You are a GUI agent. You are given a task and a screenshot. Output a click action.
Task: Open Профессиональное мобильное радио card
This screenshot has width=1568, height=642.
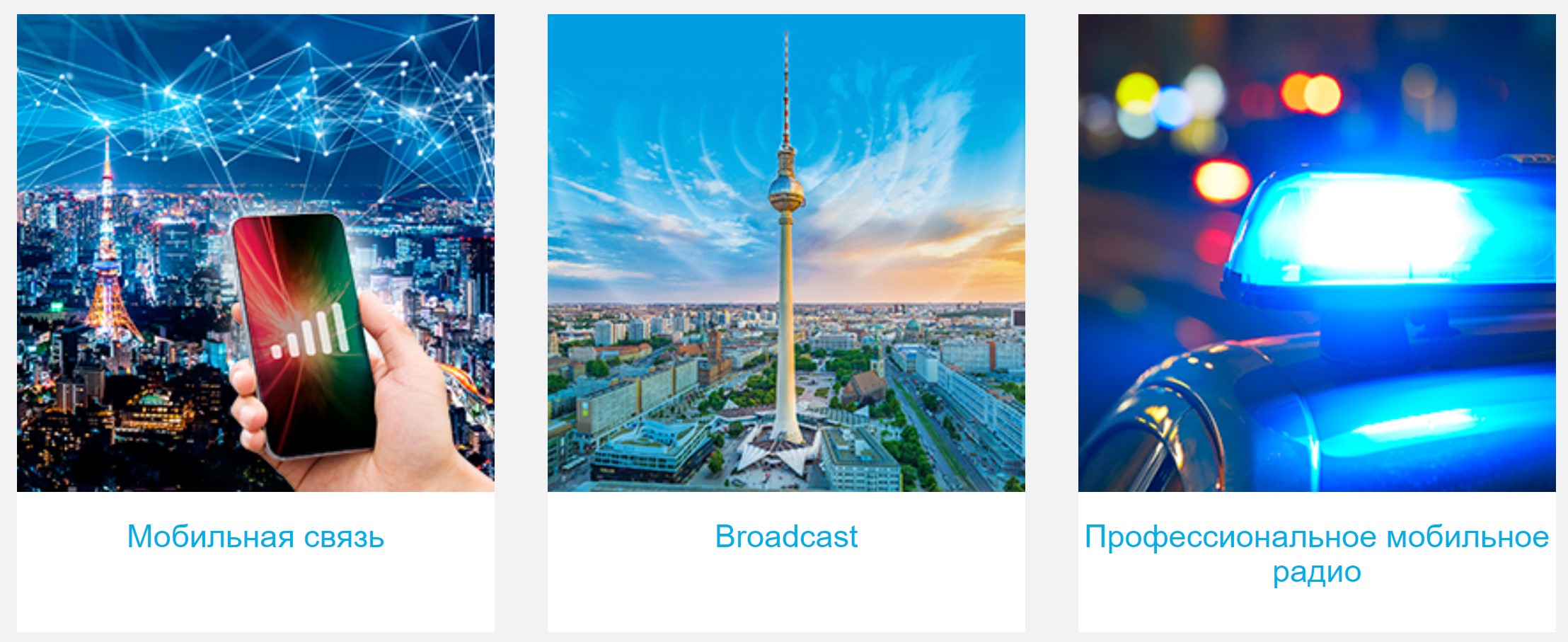pyautogui.click(x=1316, y=553)
